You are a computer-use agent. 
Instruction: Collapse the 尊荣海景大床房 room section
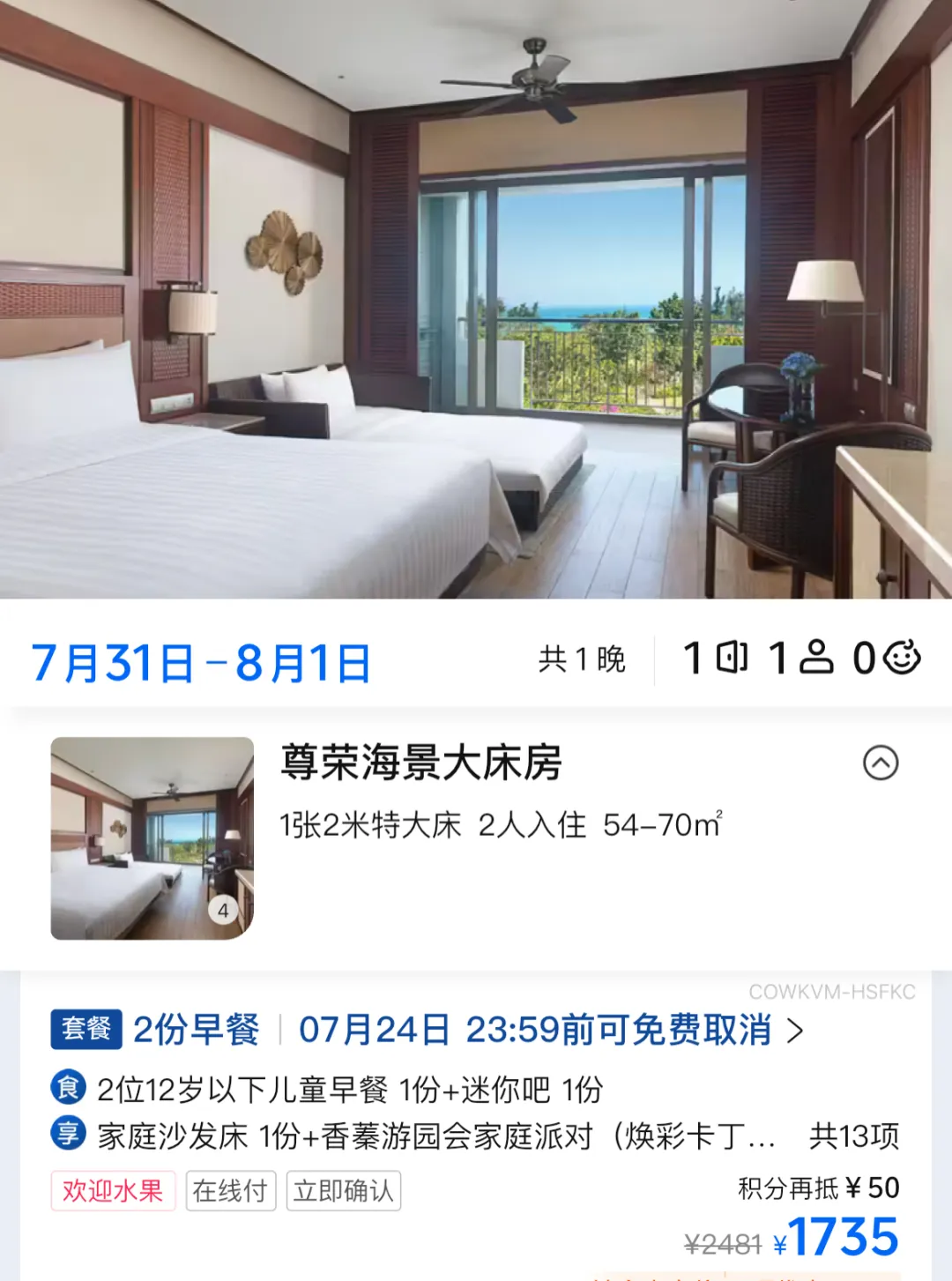[x=880, y=763]
